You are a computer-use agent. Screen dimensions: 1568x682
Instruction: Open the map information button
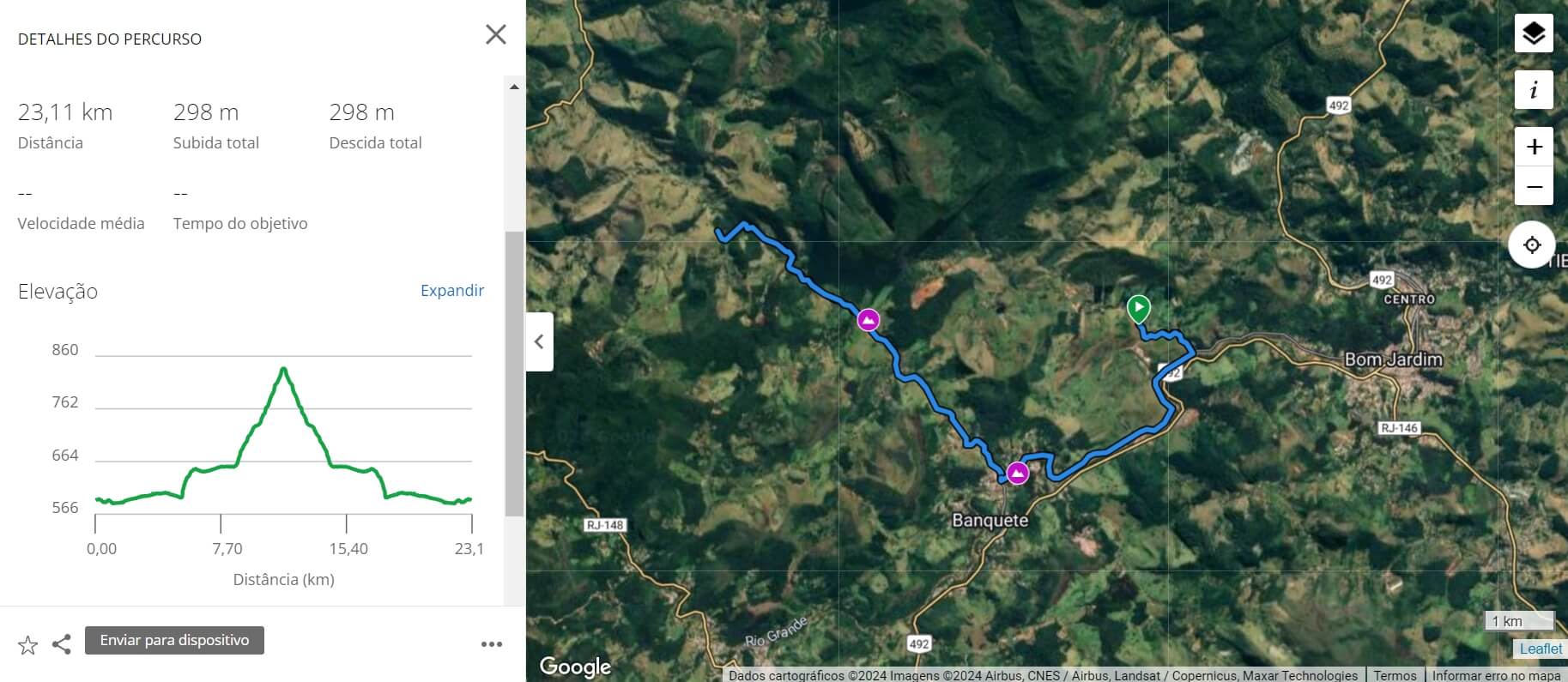tap(1534, 89)
